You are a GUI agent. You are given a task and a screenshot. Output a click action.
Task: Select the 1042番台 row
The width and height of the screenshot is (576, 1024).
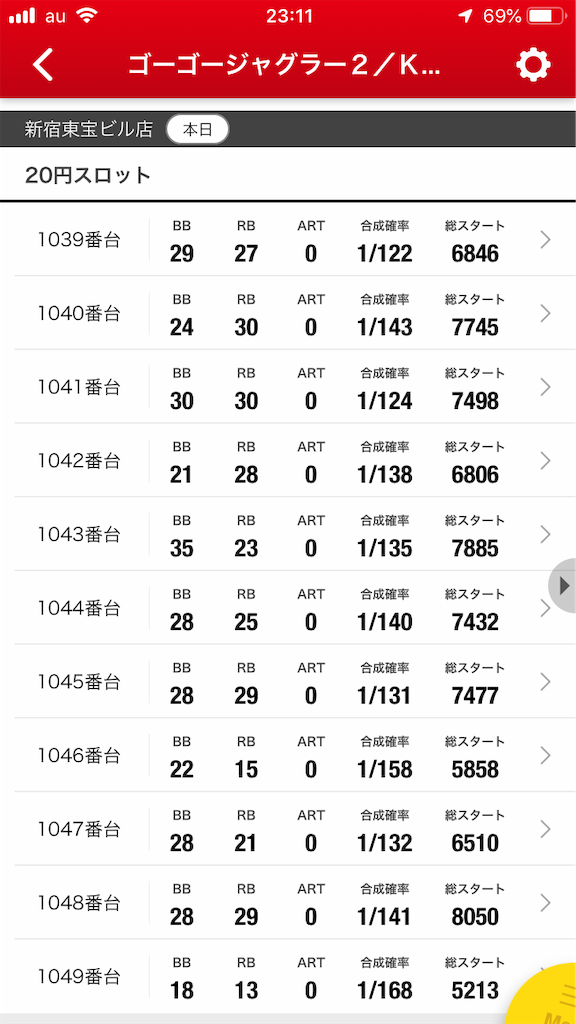288,461
